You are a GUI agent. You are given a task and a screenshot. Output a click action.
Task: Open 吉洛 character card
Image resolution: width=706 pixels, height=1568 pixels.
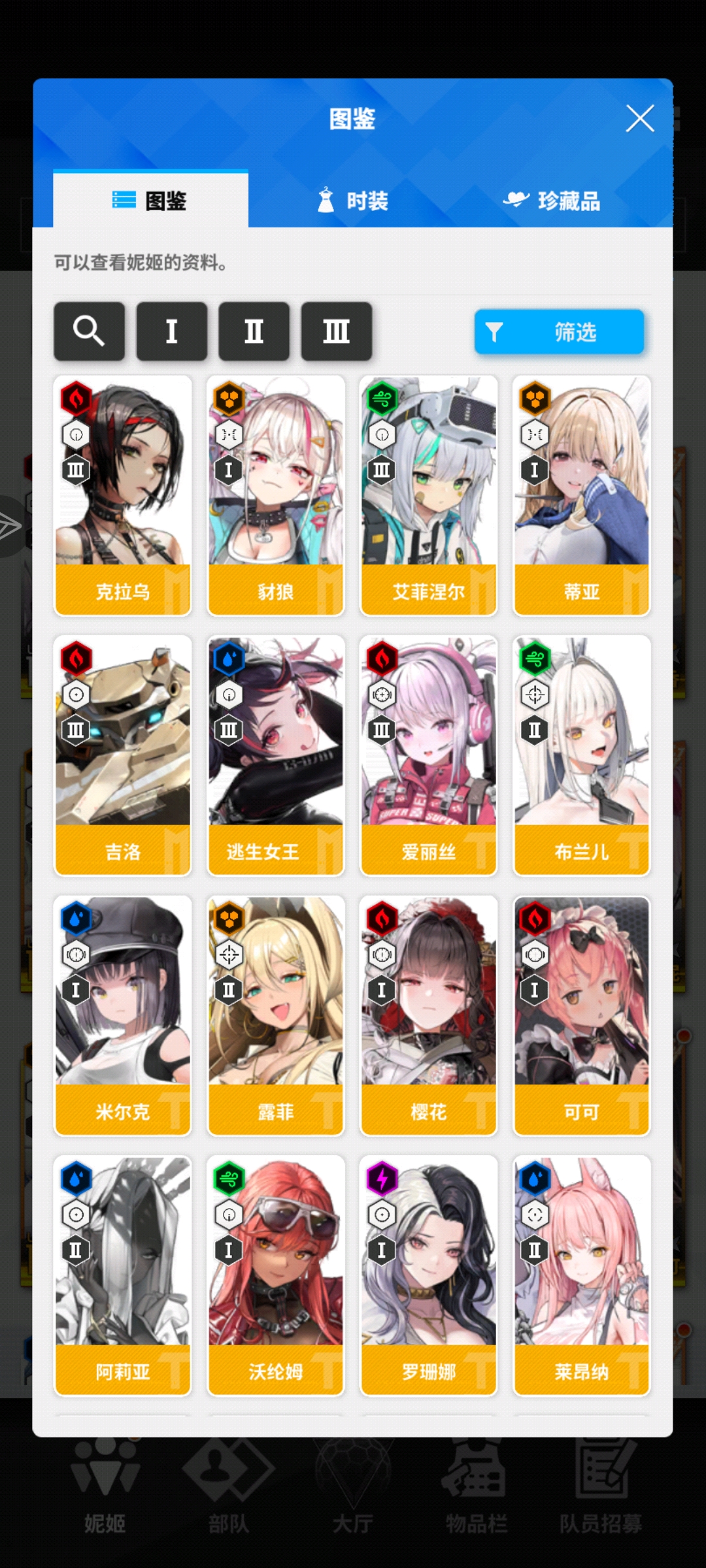pyautogui.click(x=123, y=755)
